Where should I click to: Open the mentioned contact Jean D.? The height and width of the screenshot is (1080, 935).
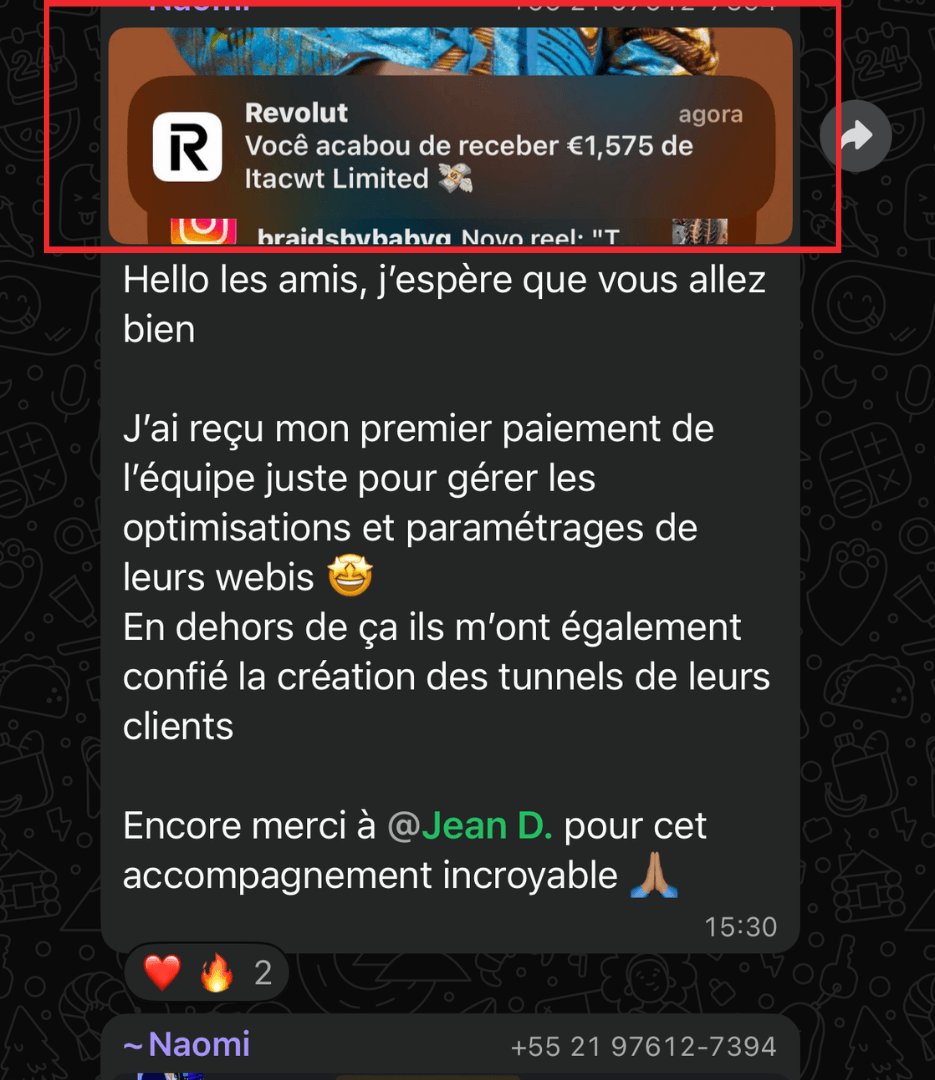coord(486,826)
